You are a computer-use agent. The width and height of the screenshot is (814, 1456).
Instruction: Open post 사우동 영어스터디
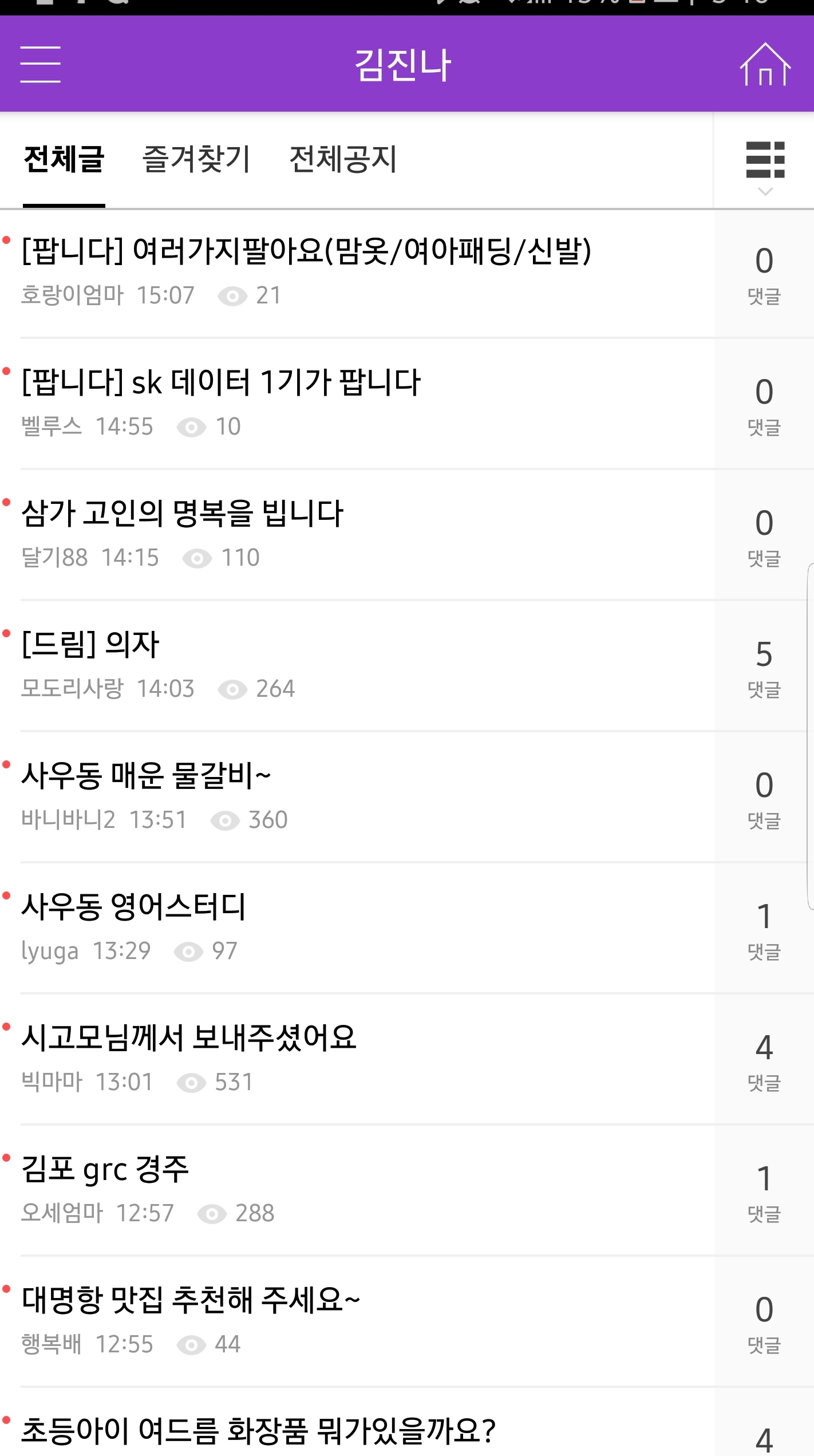pos(133,906)
